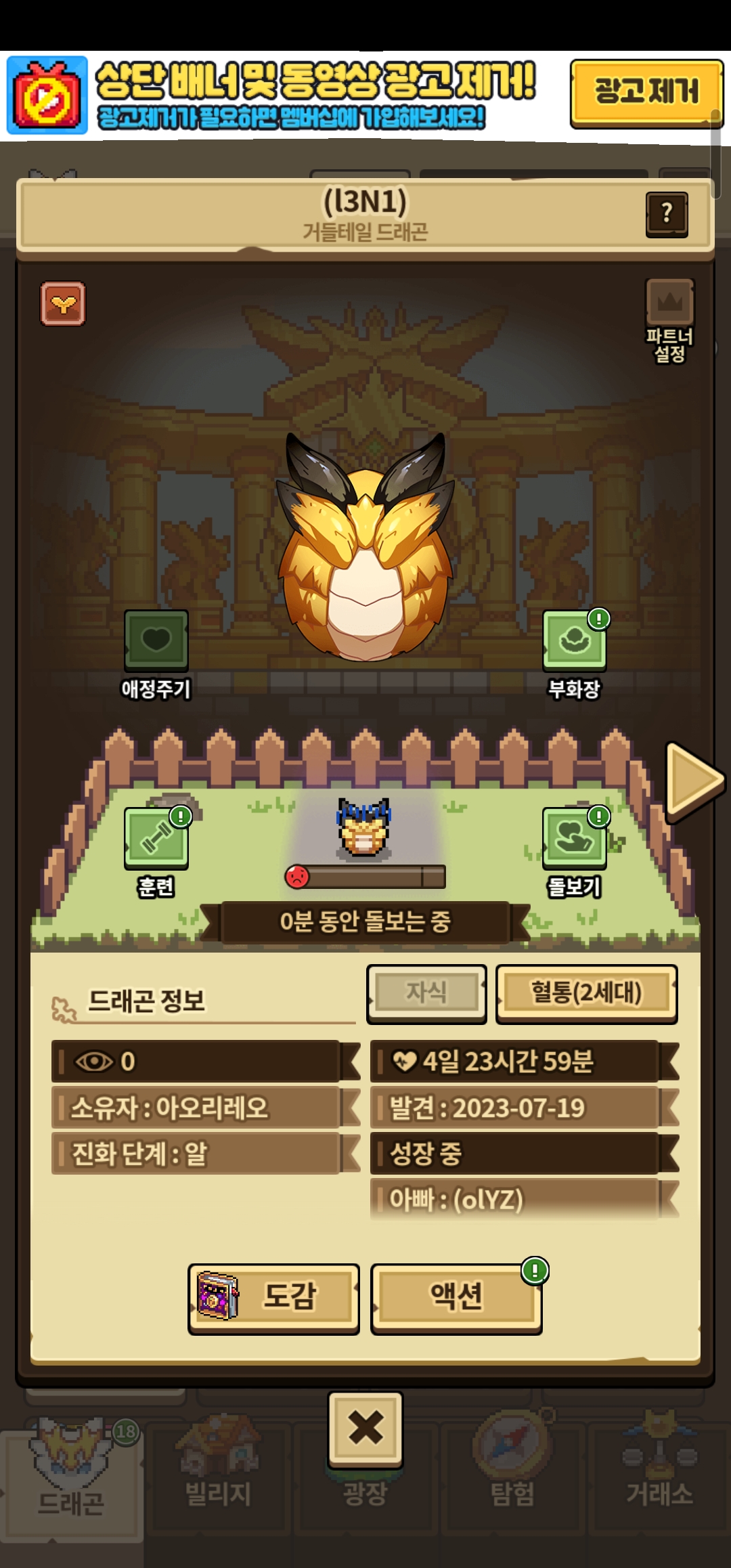Viewport: 731px width, 1568px height.
Task: Open the 도감 encyclopedia
Action: [x=273, y=1298]
